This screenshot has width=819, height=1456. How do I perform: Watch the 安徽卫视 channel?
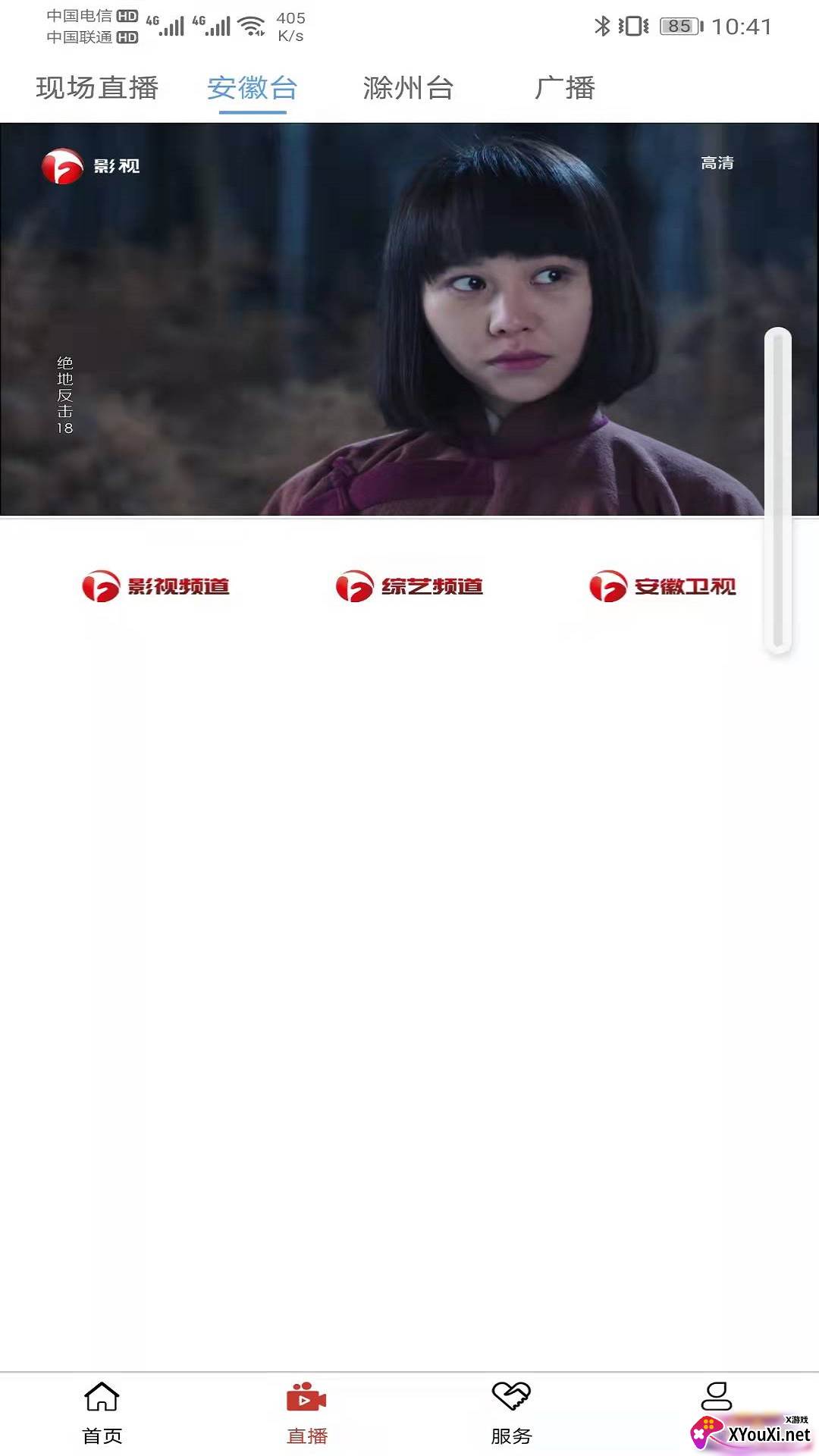(663, 586)
